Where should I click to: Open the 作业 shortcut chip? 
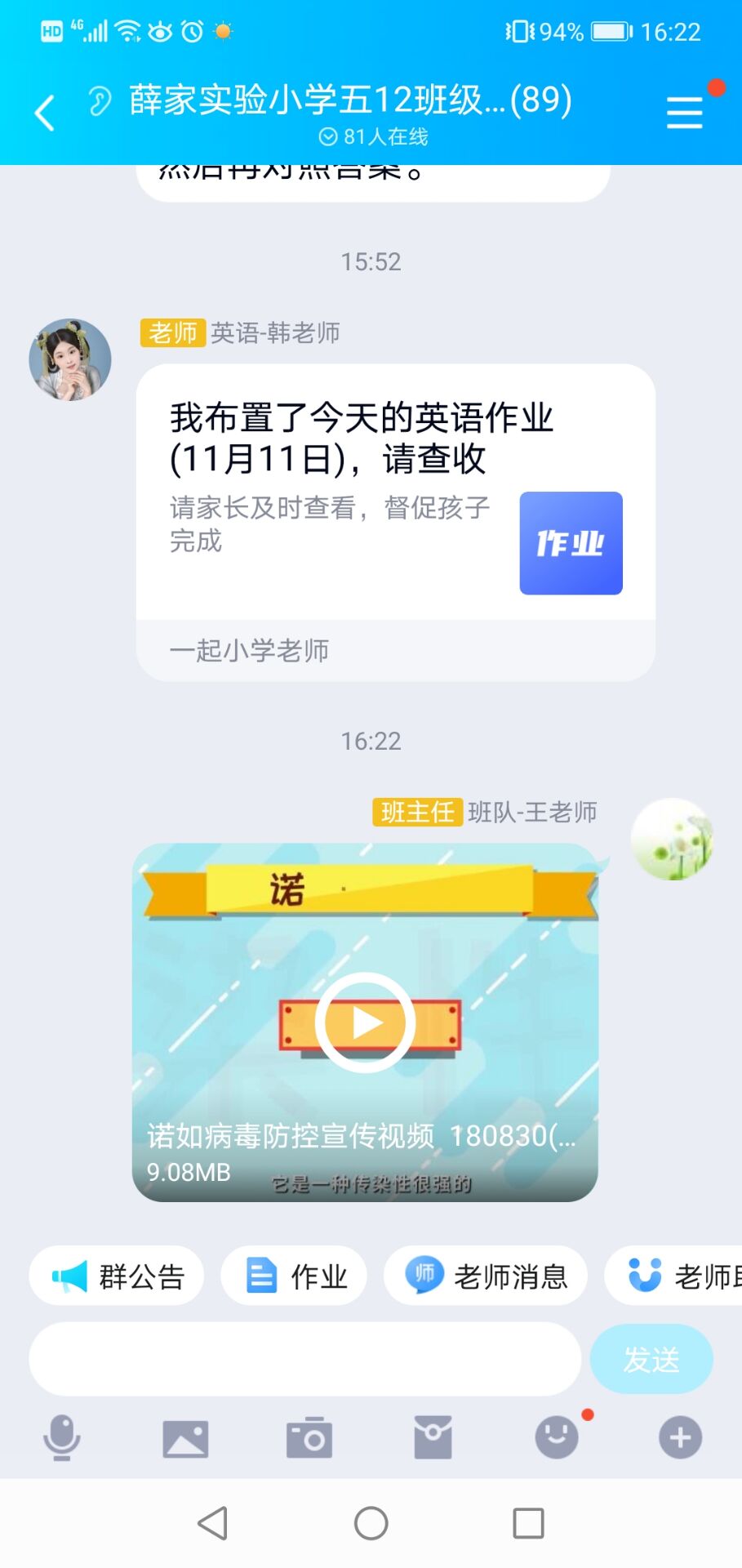pyautogui.click(x=294, y=1276)
